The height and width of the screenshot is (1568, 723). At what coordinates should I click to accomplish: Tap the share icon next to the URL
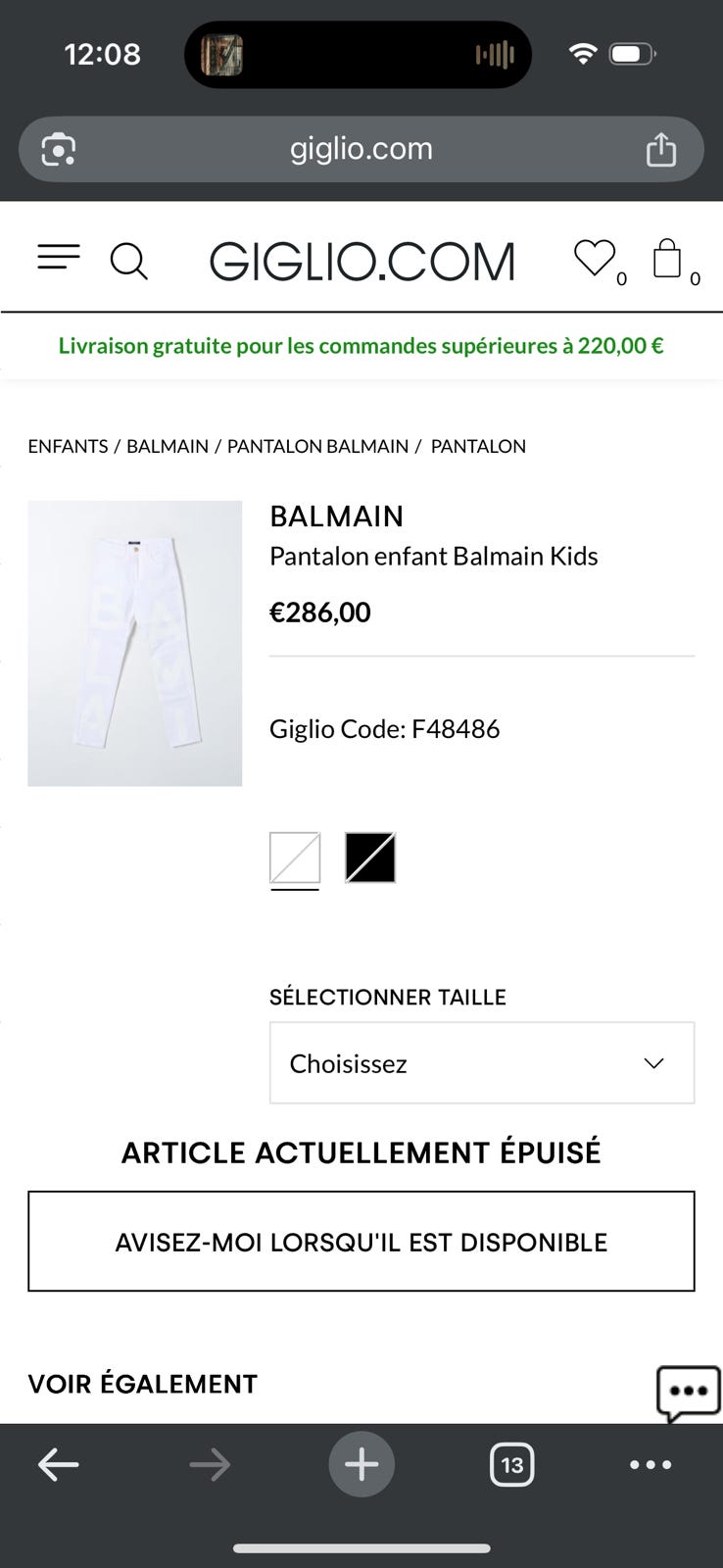click(x=661, y=149)
